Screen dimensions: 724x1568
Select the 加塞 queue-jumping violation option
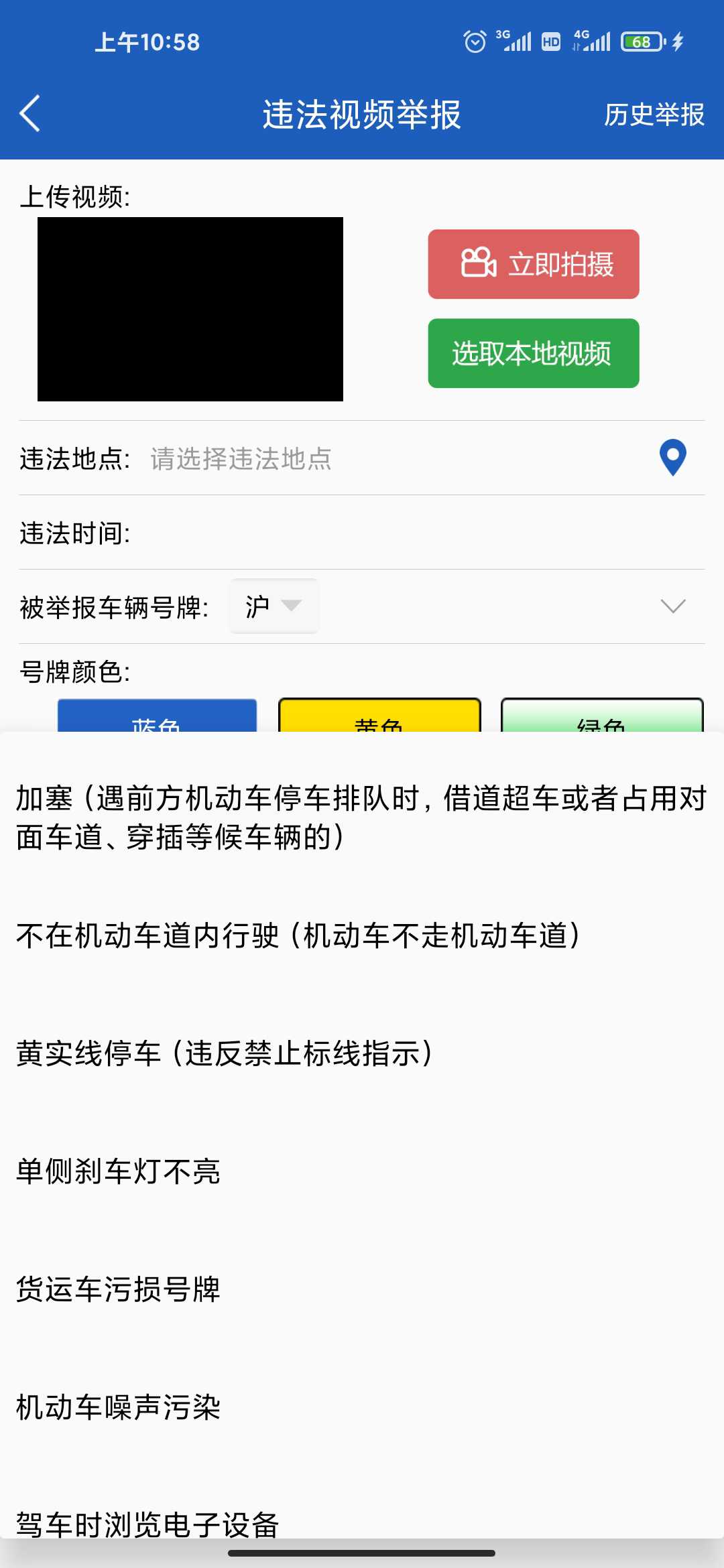[362, 818]
